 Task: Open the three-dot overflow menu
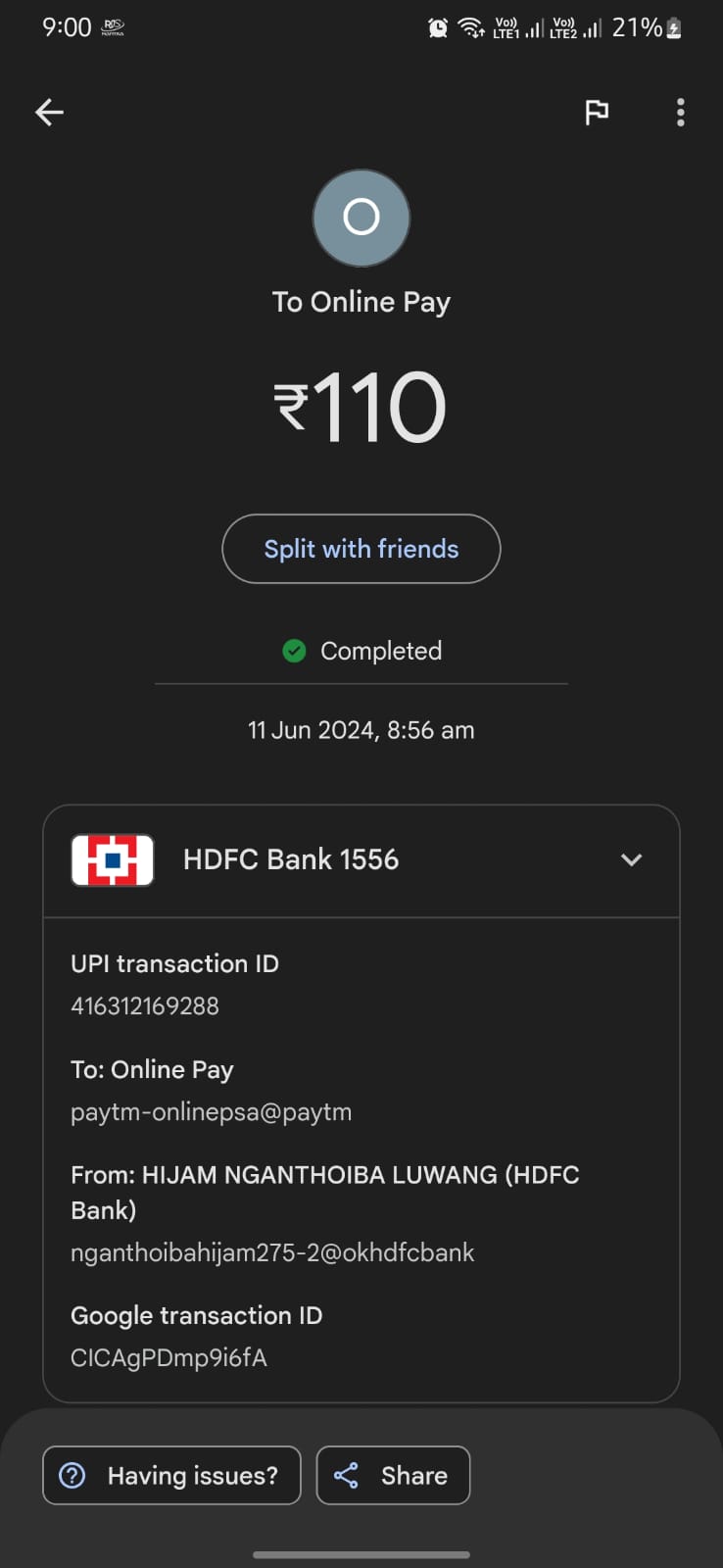coord(680,113)
